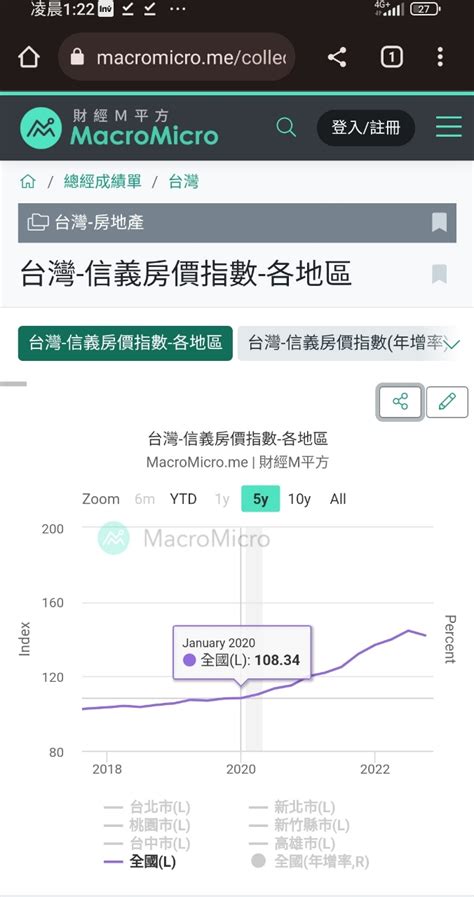Open the browser tab switcher
Screen dimensions: 474x897
point(392,57)
